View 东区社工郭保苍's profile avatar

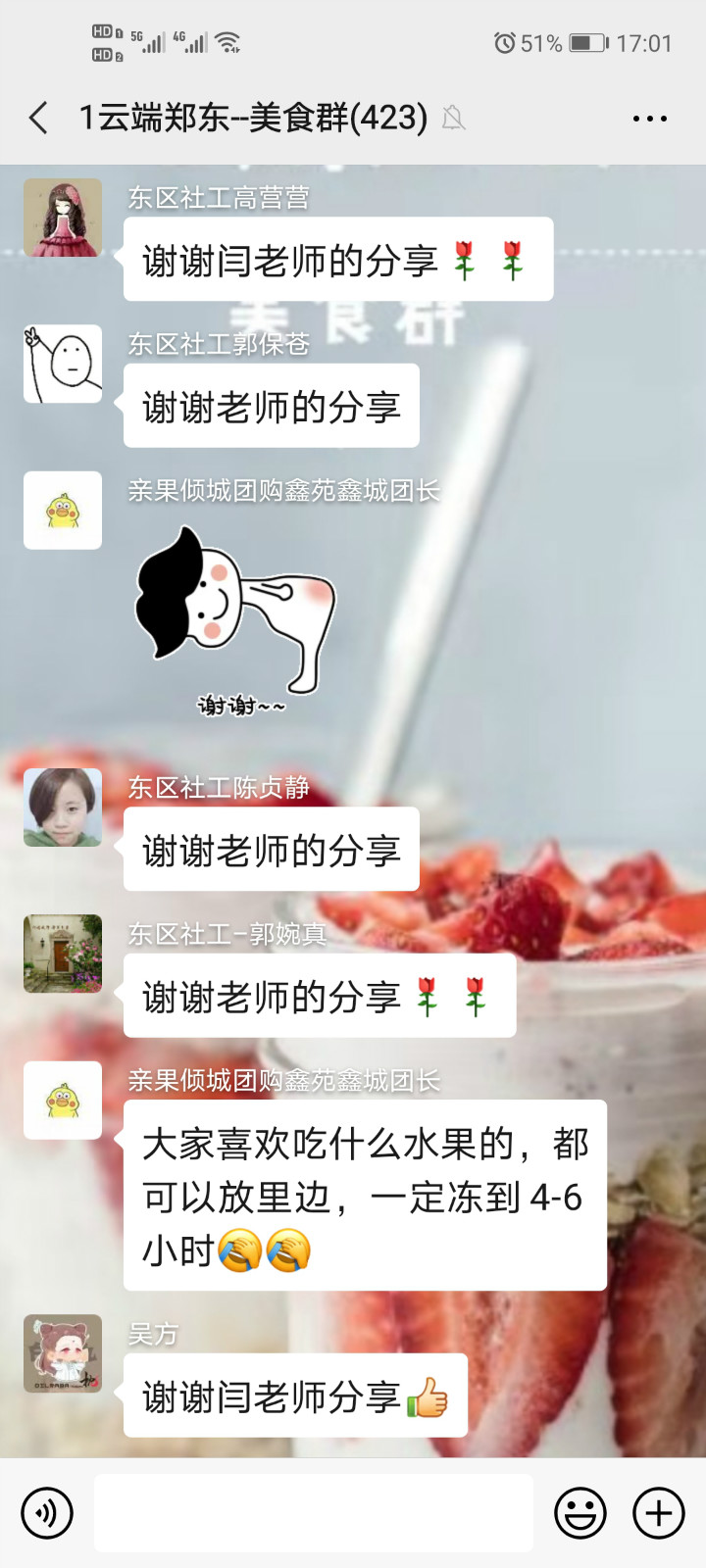pyautogui.click(x=63, y=364)
